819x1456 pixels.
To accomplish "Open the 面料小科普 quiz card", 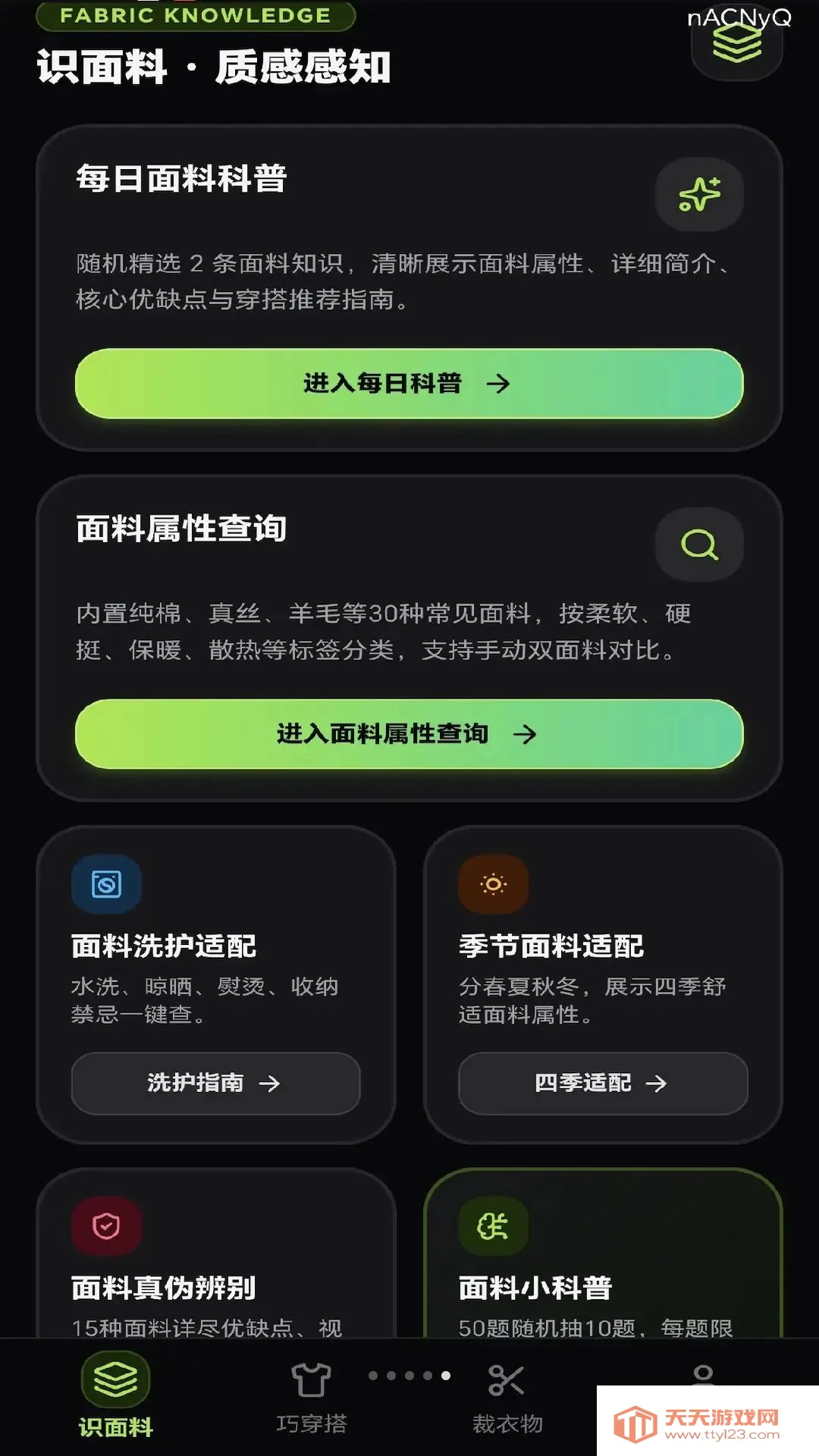I will (603, 1255).
